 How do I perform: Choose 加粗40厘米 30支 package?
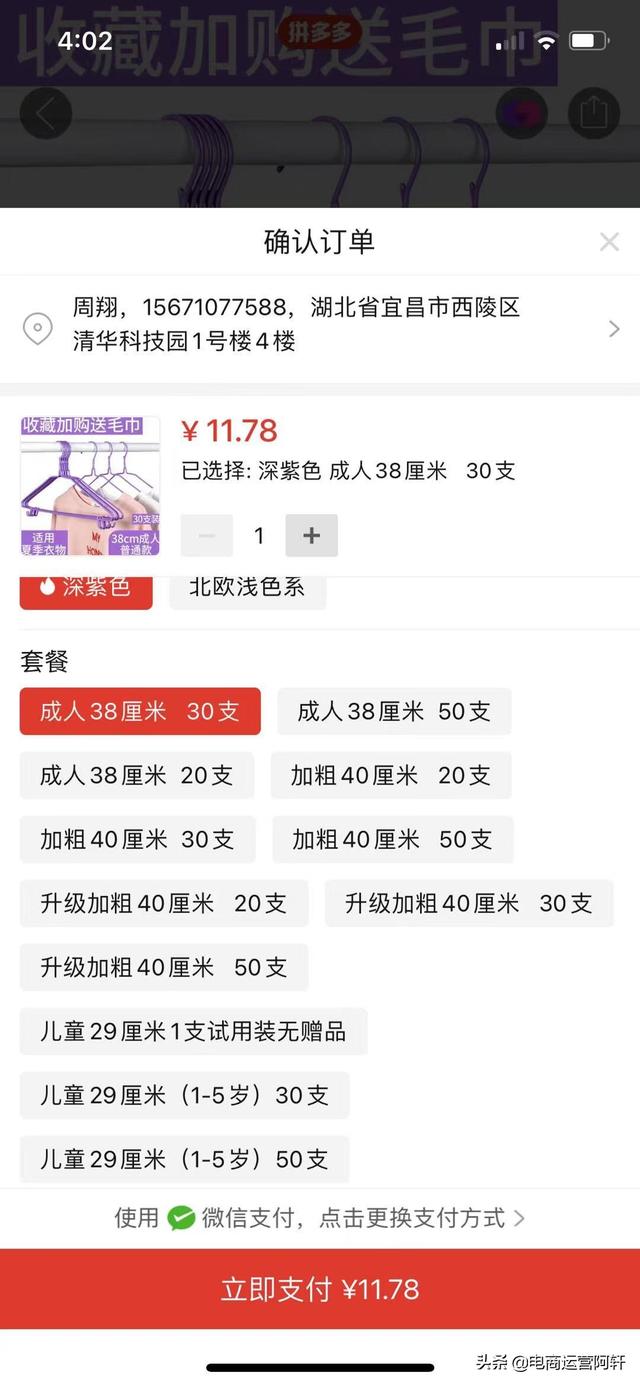pyautogui.click(x=138, y=839)
